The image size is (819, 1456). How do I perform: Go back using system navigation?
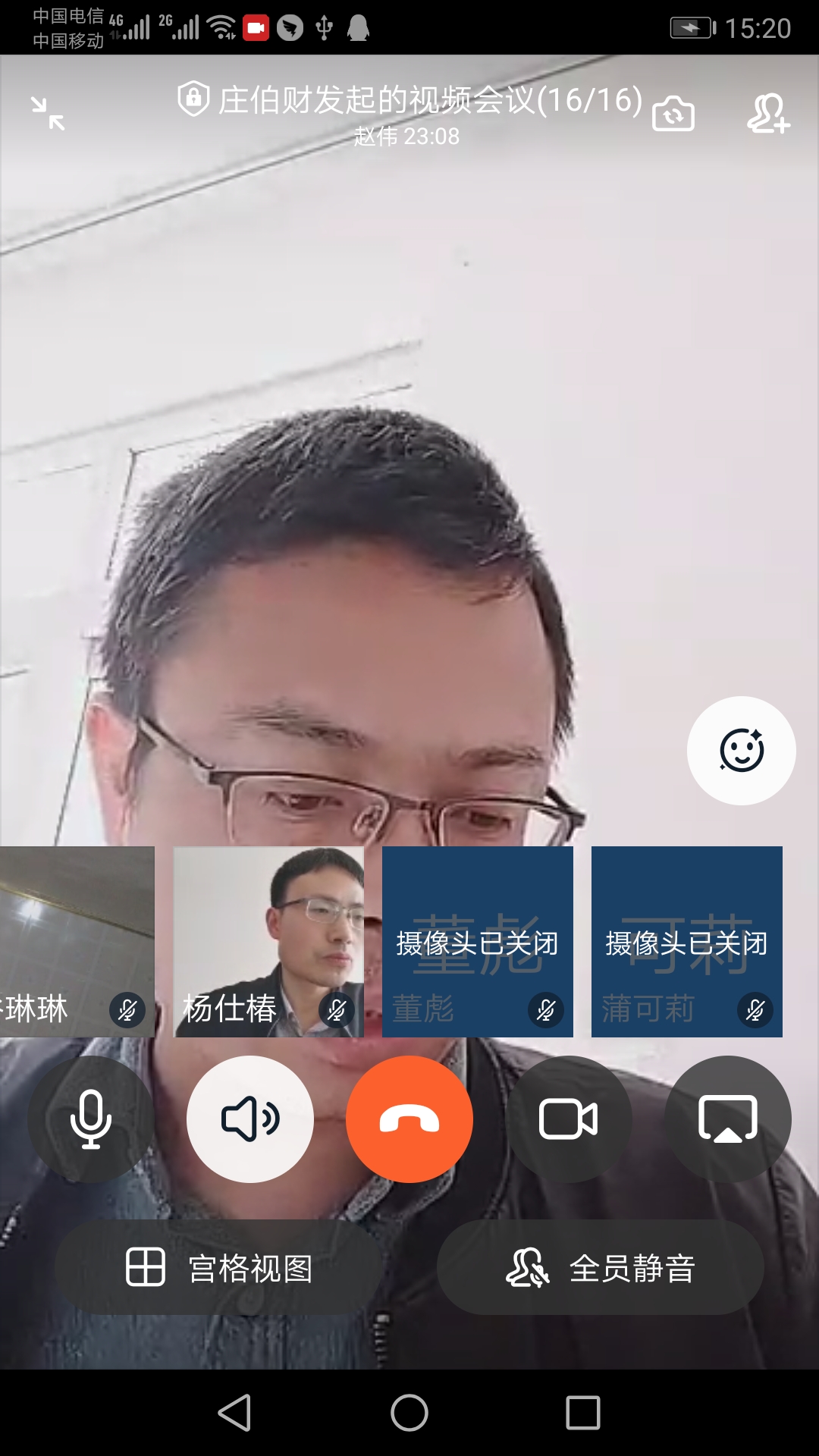click(x=234, y=1413)
